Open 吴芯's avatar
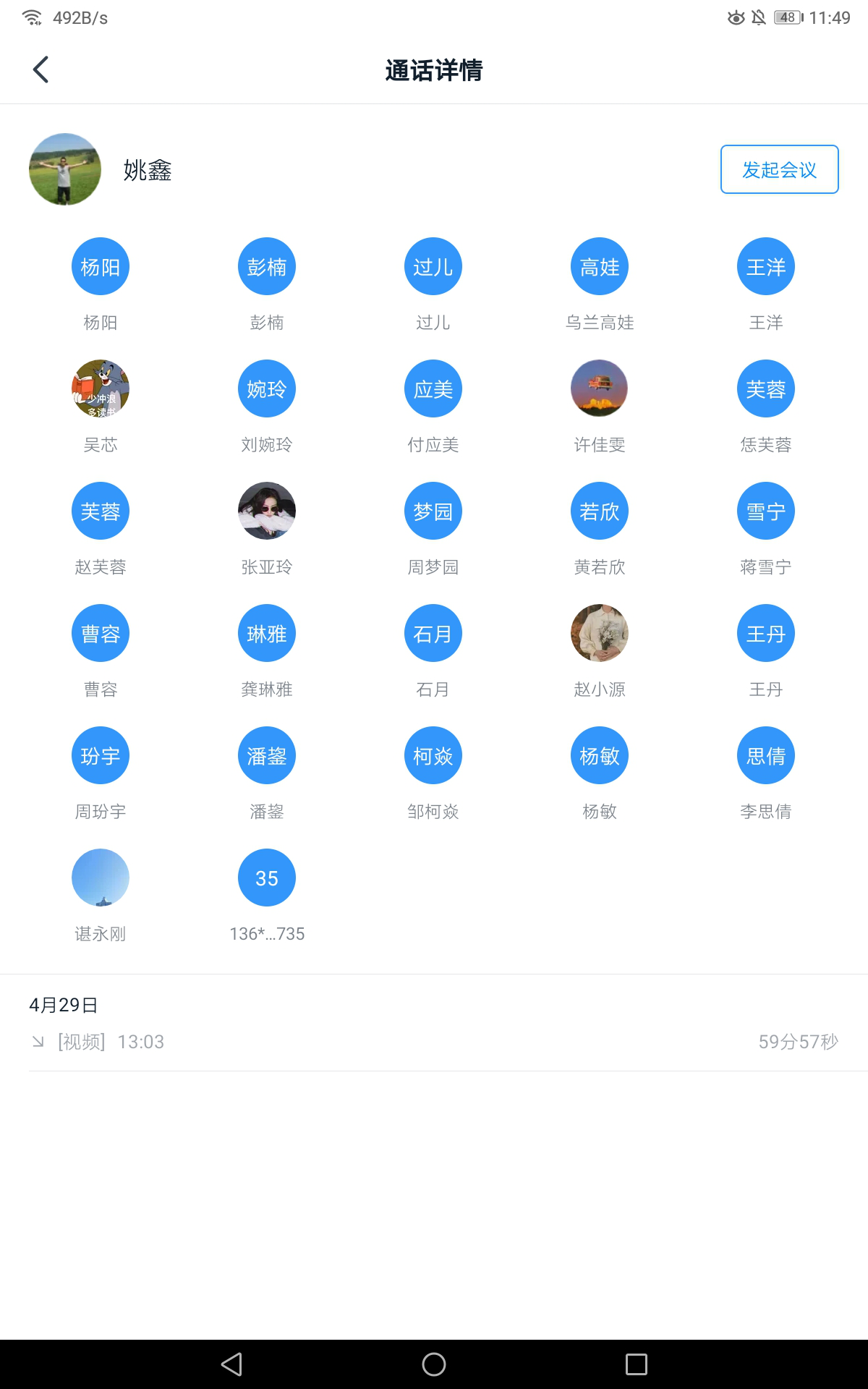This screenshot has height=1389, width=868. coord(101,389)
